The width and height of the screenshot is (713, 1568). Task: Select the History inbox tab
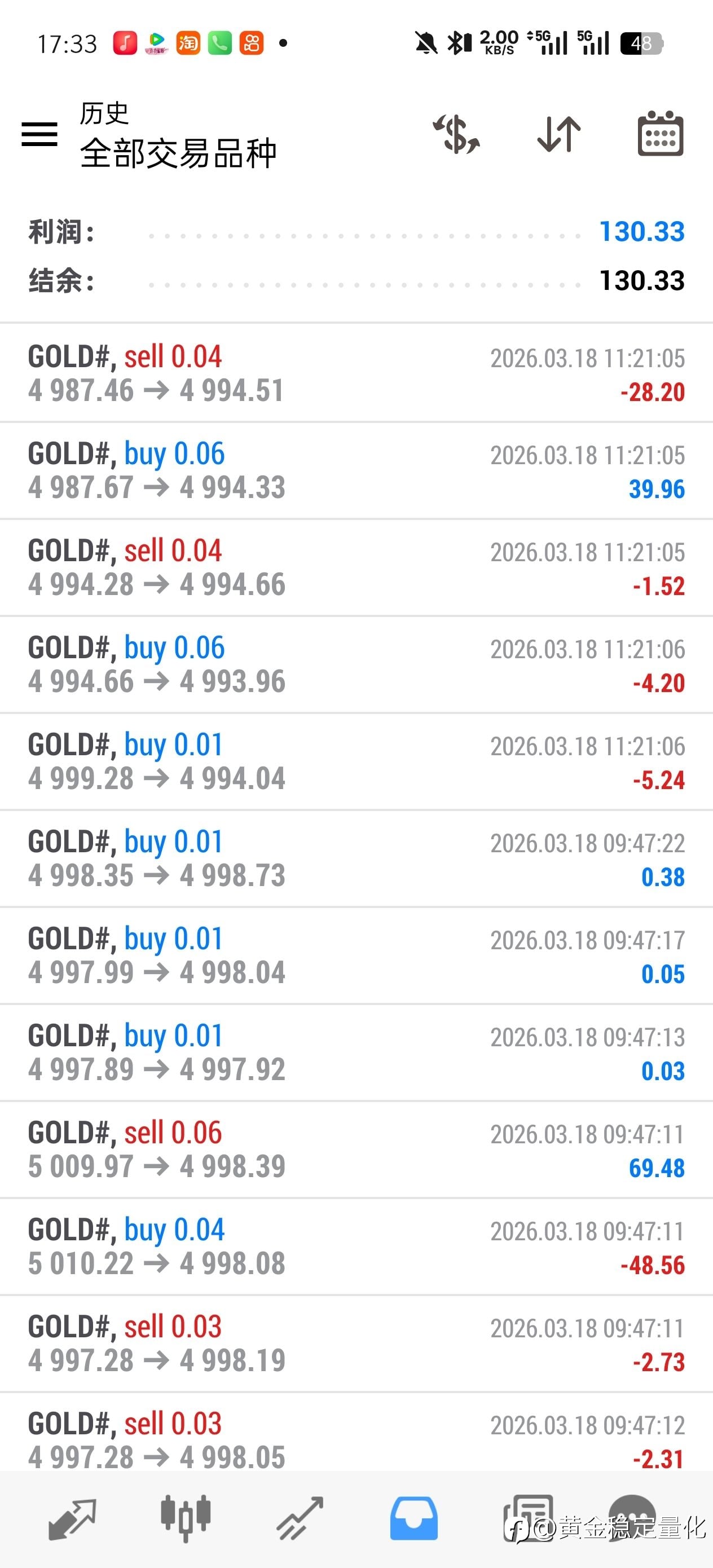click(414, 1519)
